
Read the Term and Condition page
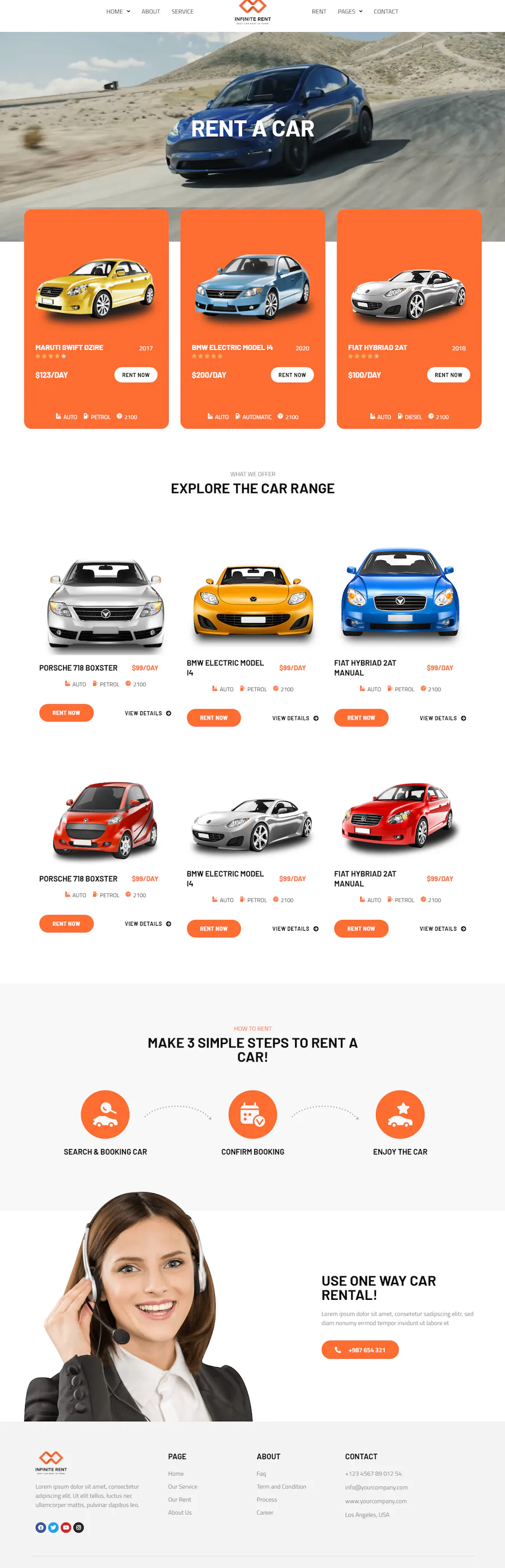pos(281,1487)
